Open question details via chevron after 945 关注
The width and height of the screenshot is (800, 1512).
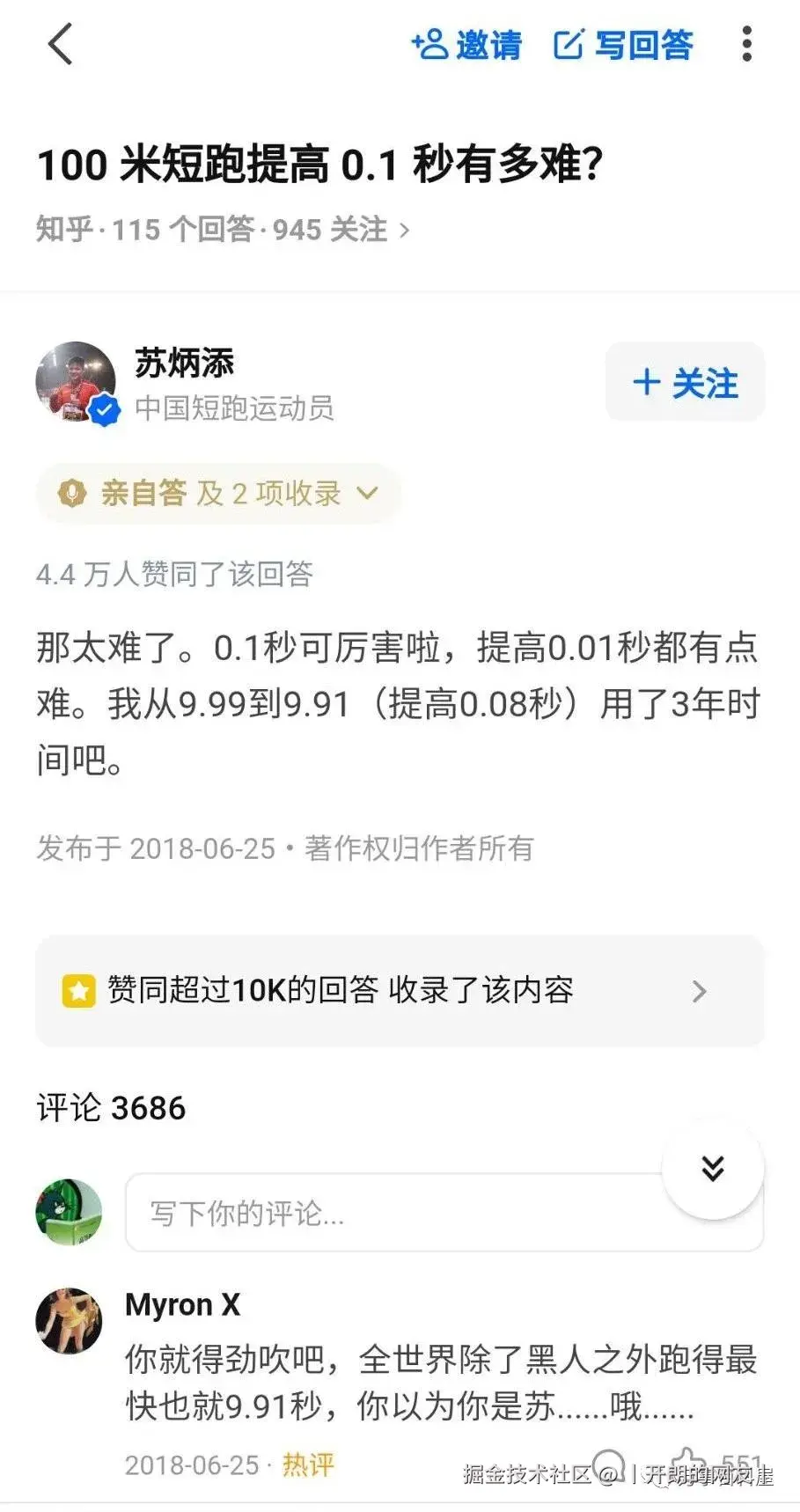tap(404, 231)
